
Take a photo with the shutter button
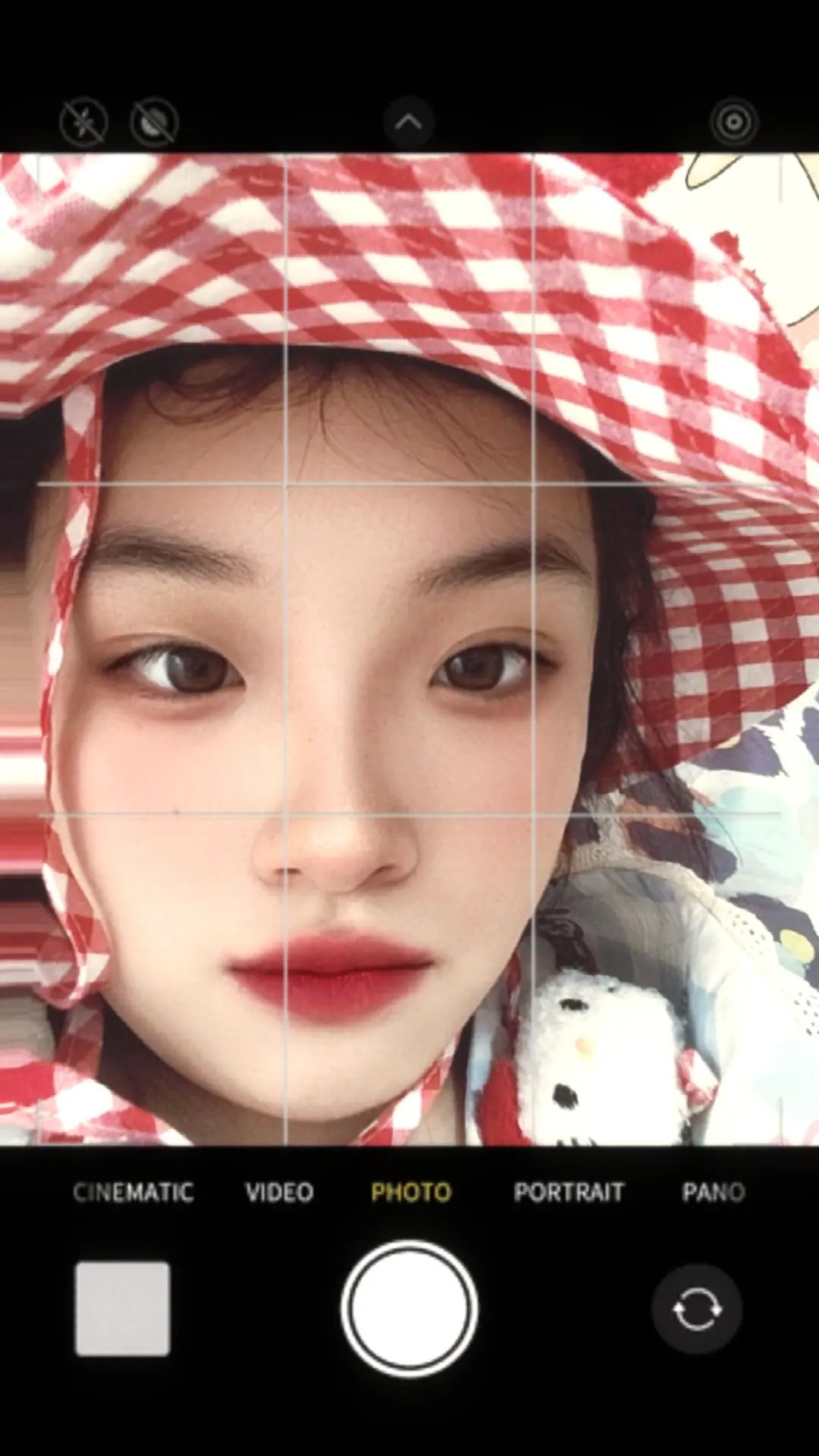(409, 1309)
